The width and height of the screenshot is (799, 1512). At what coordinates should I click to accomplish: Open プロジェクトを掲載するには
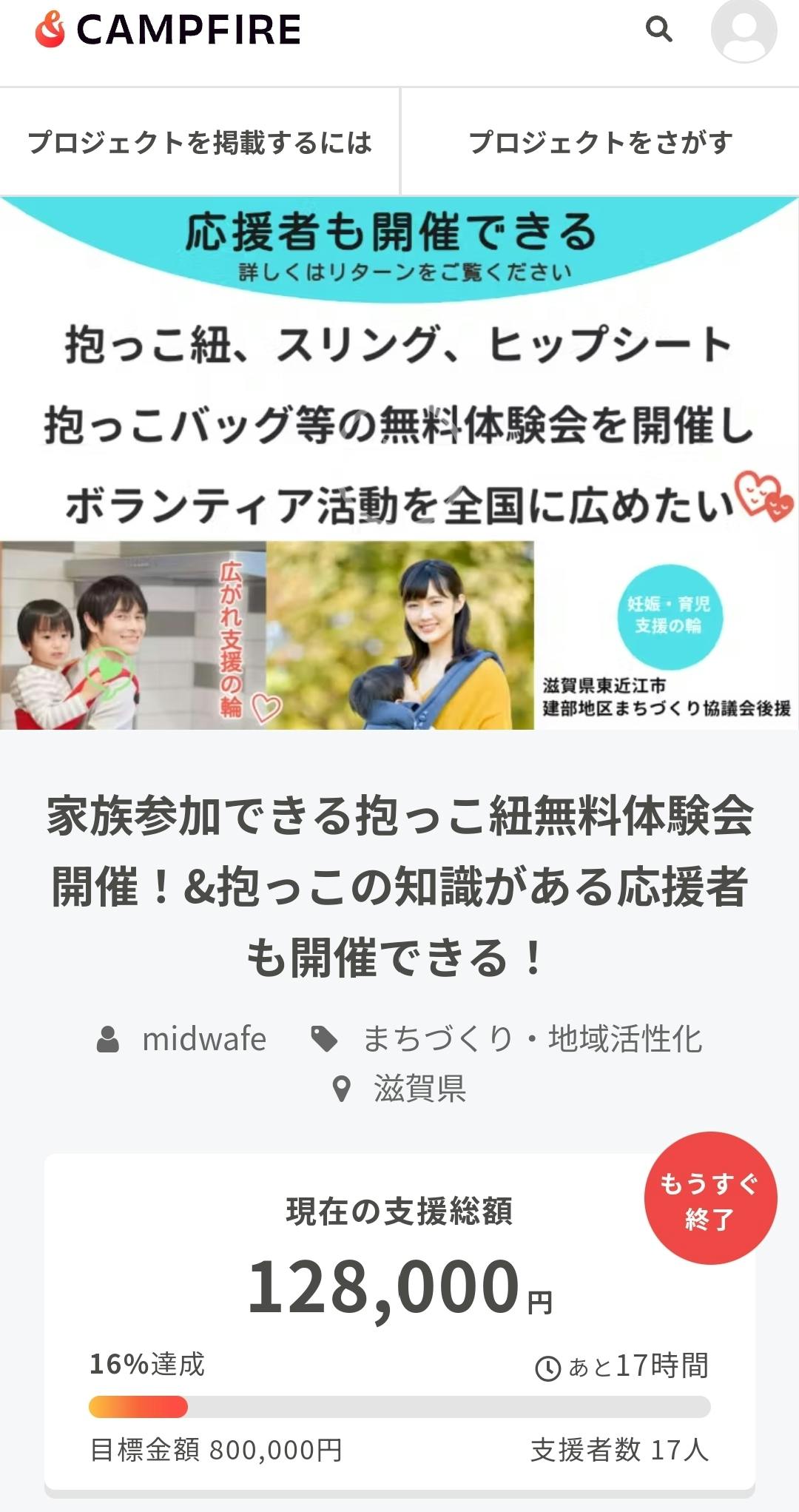[200, 142]
